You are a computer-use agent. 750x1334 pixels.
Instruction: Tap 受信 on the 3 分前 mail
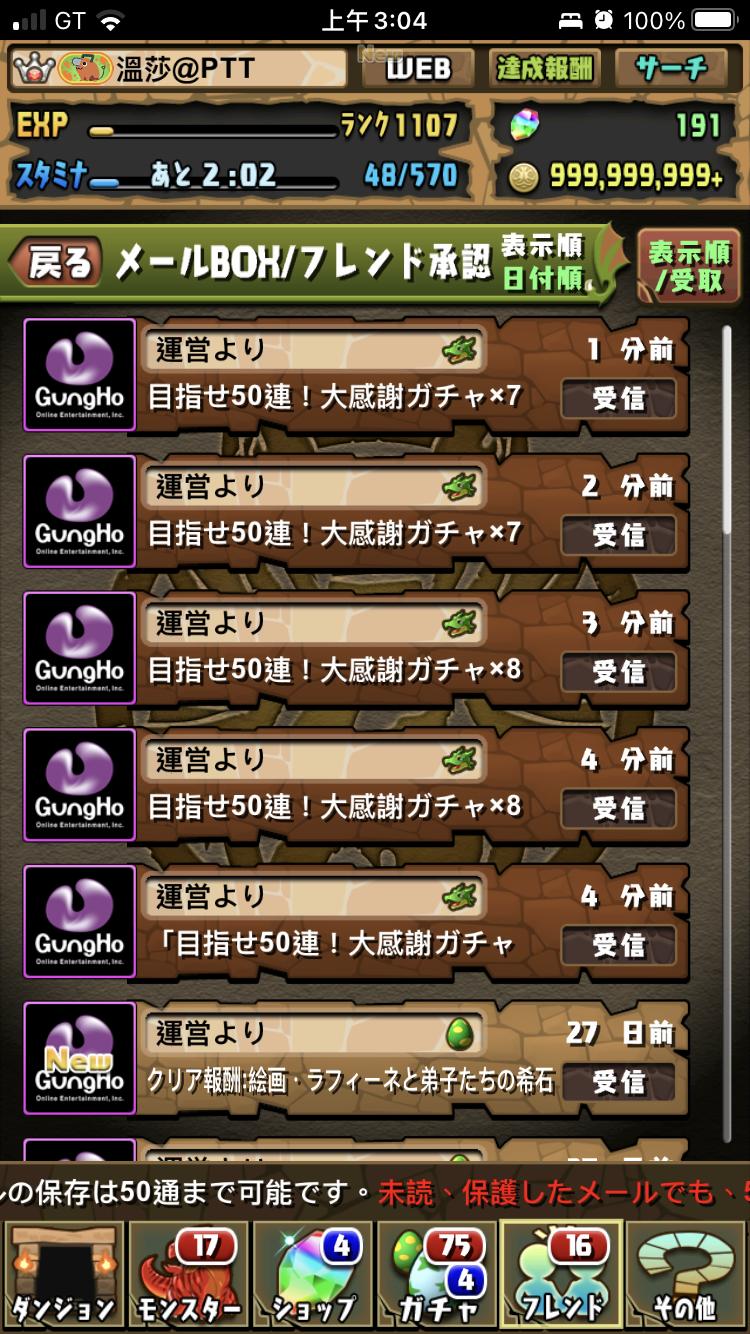(x=618, y=672)
